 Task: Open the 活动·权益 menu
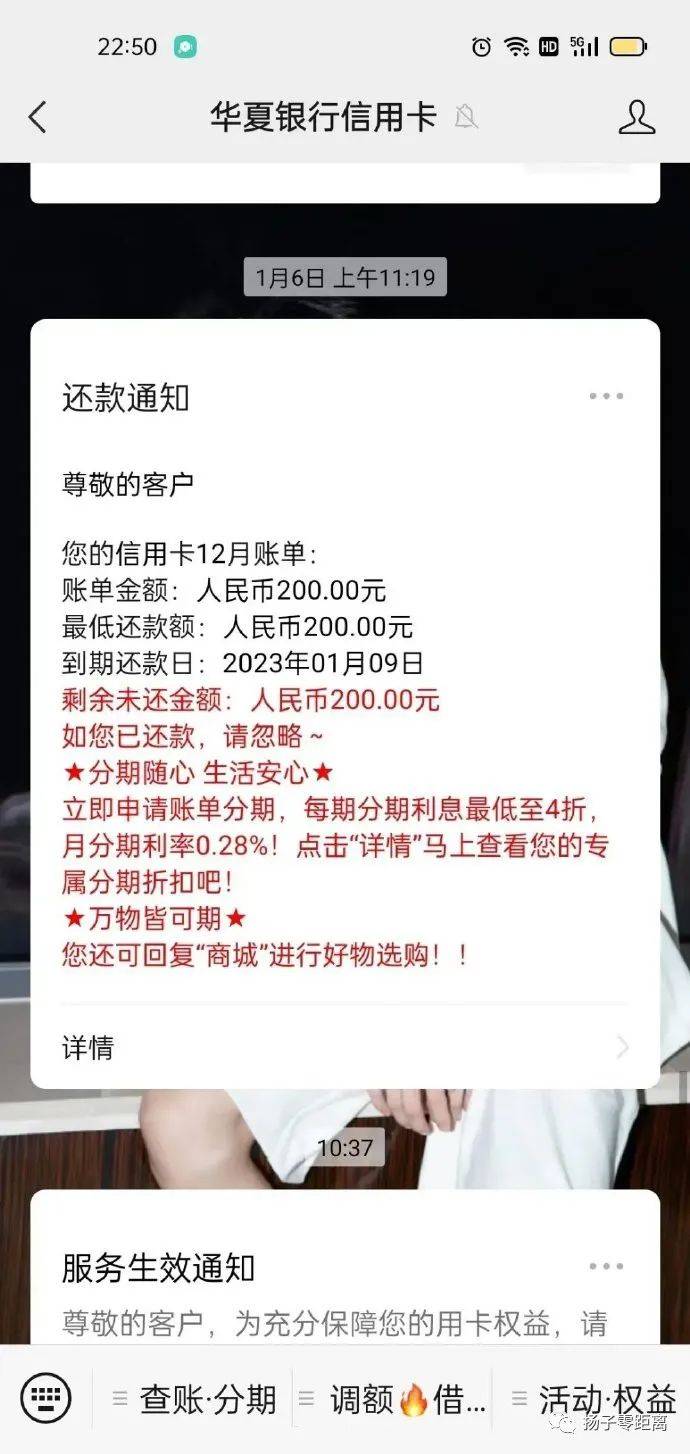pyautogui.click(x=594, y=1398)
